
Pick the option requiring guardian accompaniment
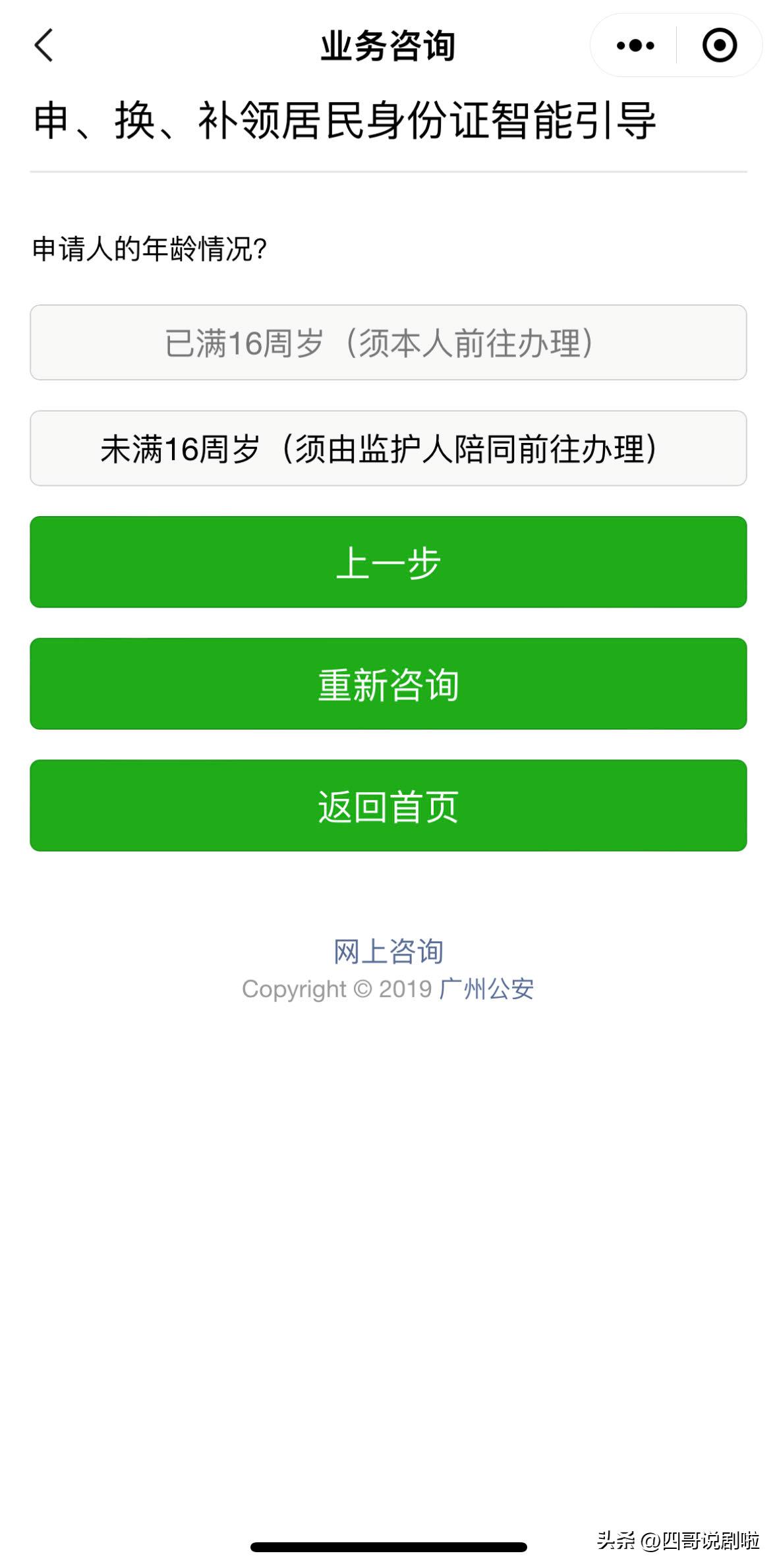(388, 448)
